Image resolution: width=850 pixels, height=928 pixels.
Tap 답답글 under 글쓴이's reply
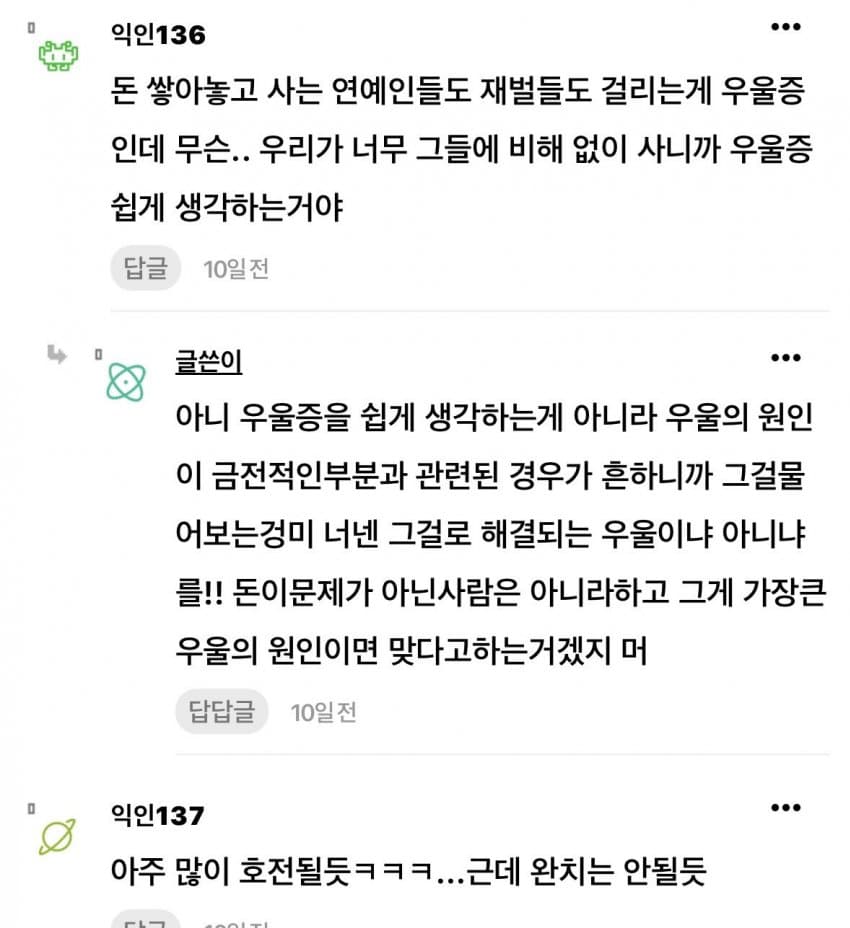[x=222, y=711]
